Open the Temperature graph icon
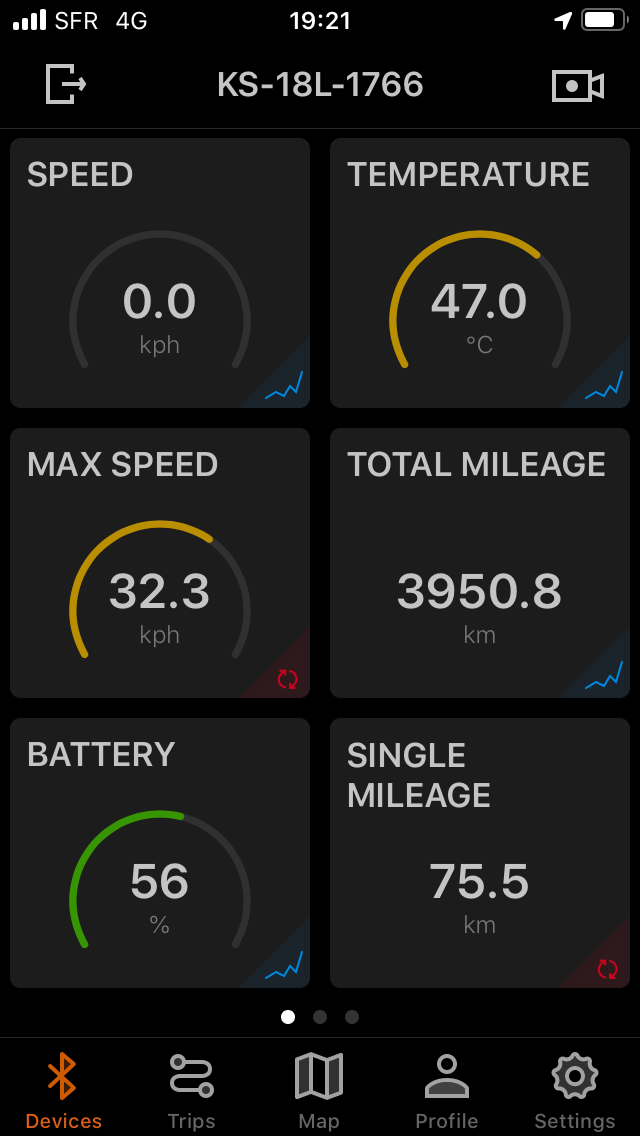Screen dimensions: 640x1136 click(x=604, y=385)
